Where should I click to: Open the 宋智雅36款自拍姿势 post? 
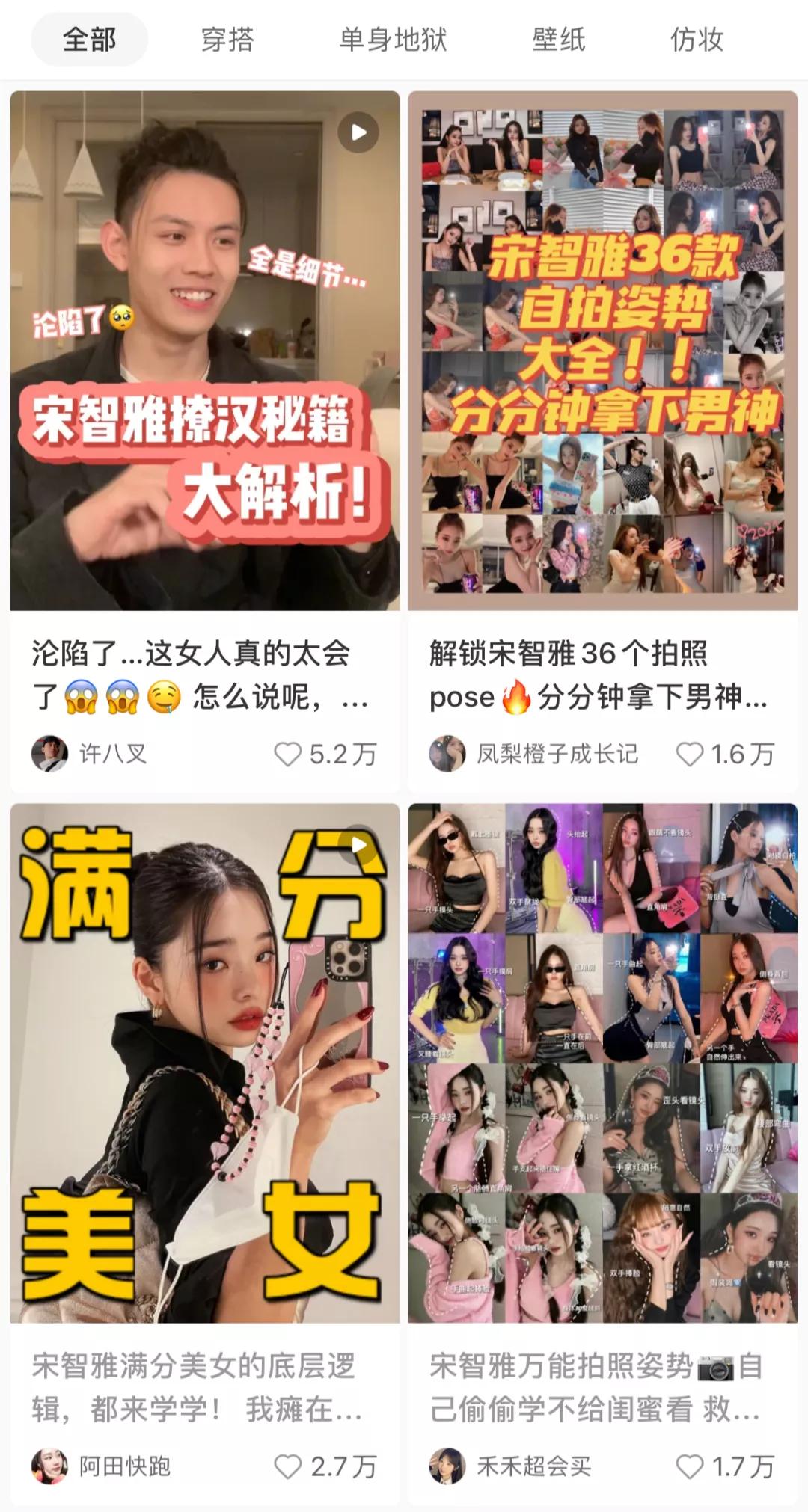602,351
